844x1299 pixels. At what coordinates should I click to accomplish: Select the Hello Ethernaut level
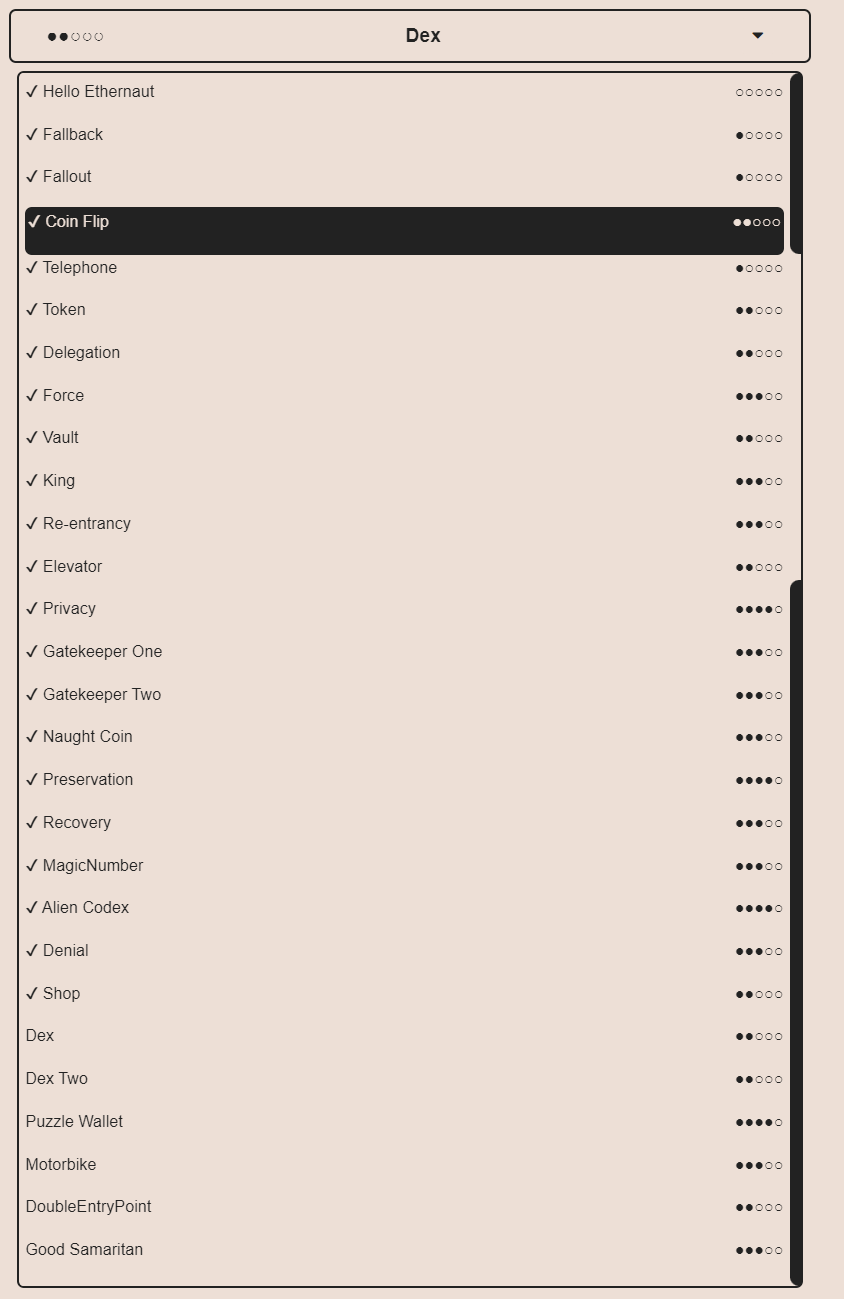tap(98, 92)
